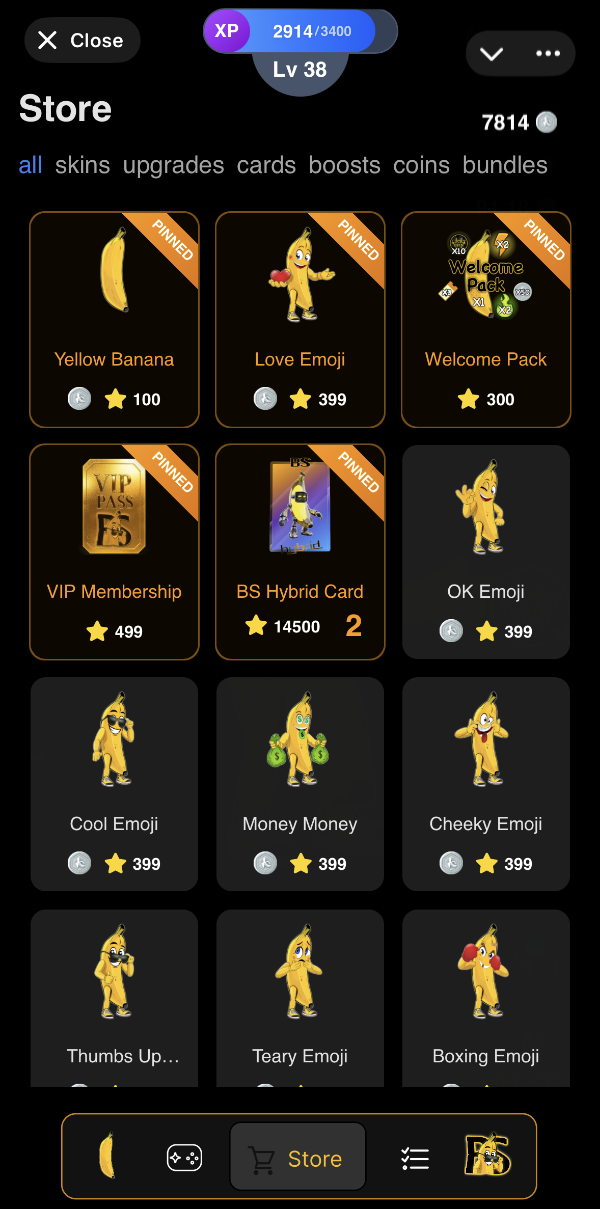This screenshot has height=1209, width=600.
Task: View the coins category
Action: [x=421, y=165]
